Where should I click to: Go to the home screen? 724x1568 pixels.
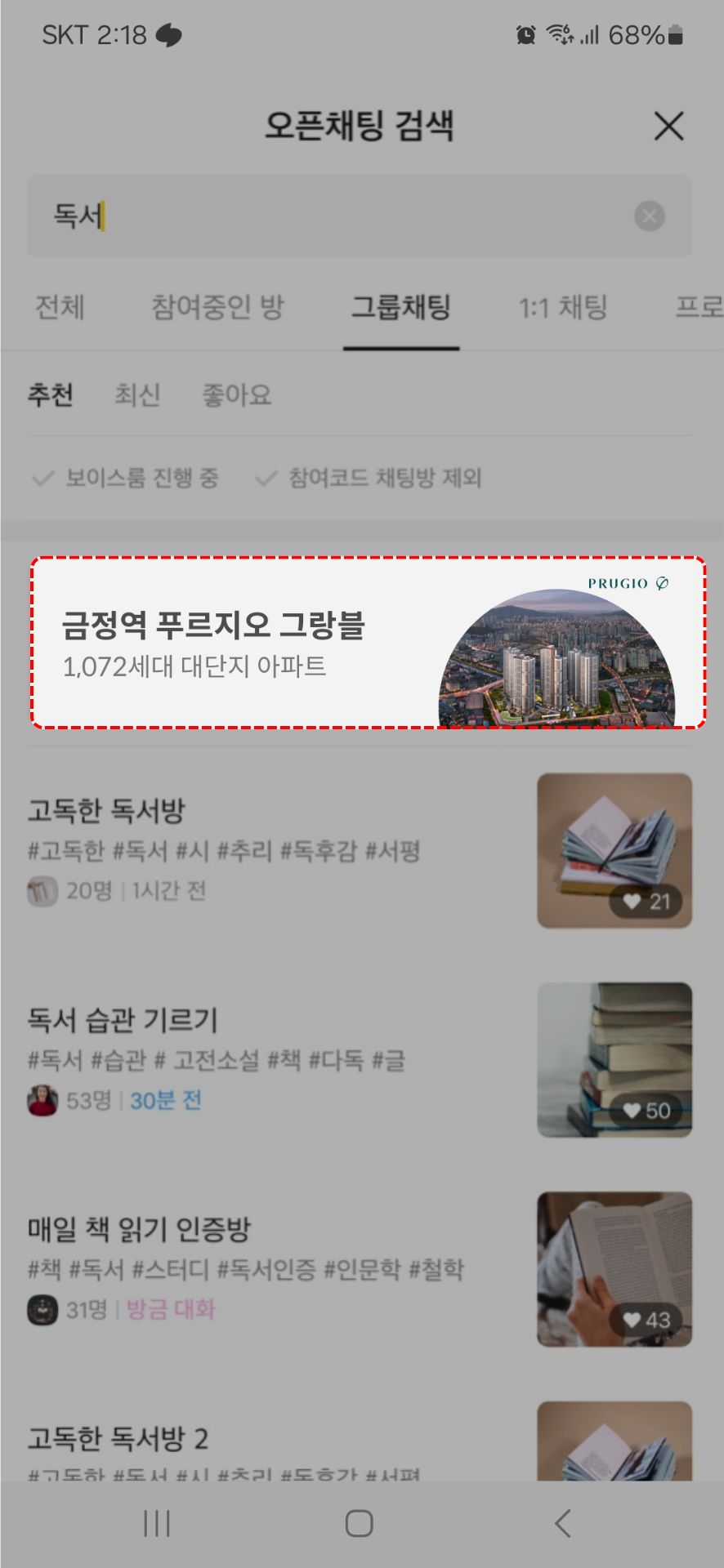click(360, 1523)
